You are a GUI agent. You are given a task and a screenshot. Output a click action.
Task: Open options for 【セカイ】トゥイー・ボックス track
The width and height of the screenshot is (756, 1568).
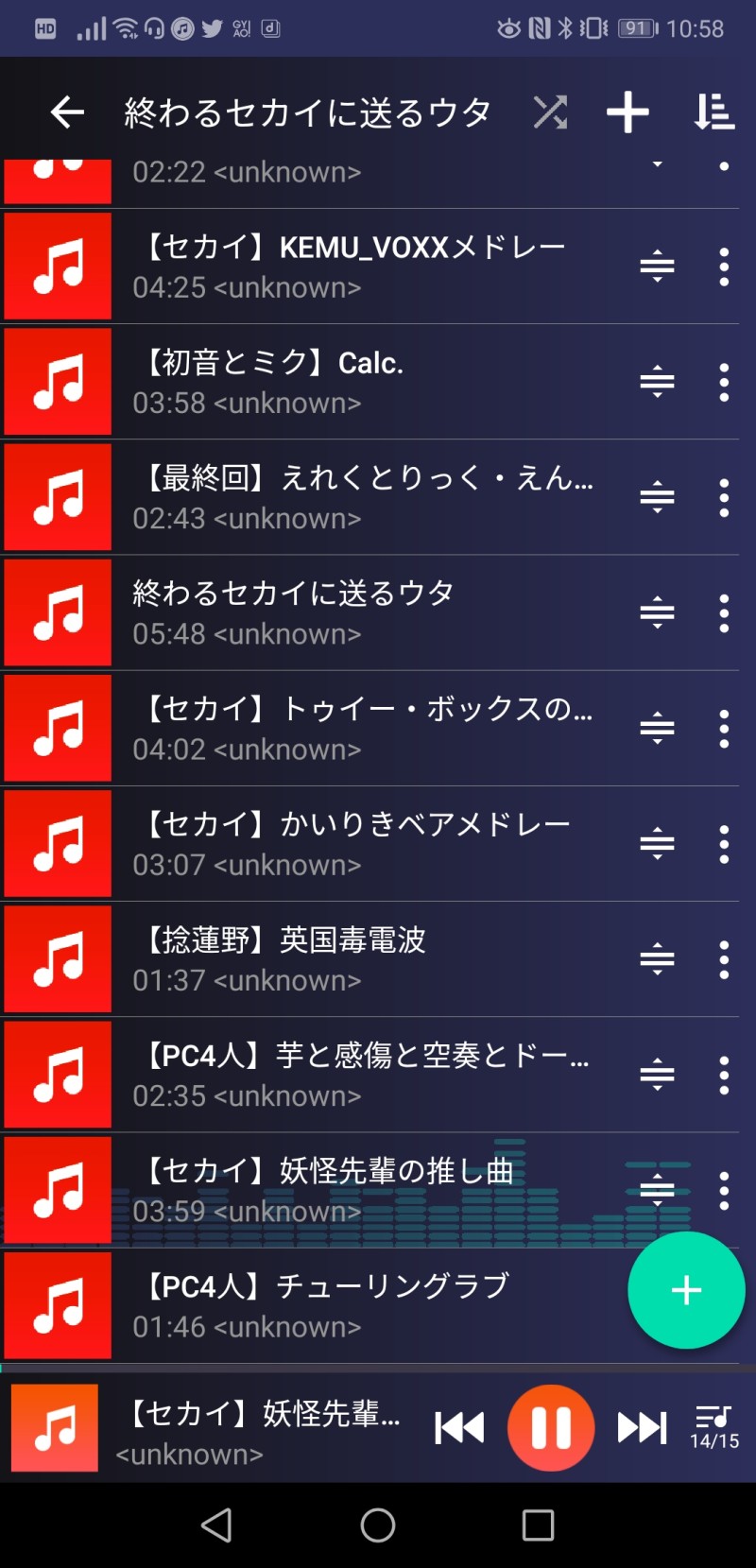(x=724, y=729)
